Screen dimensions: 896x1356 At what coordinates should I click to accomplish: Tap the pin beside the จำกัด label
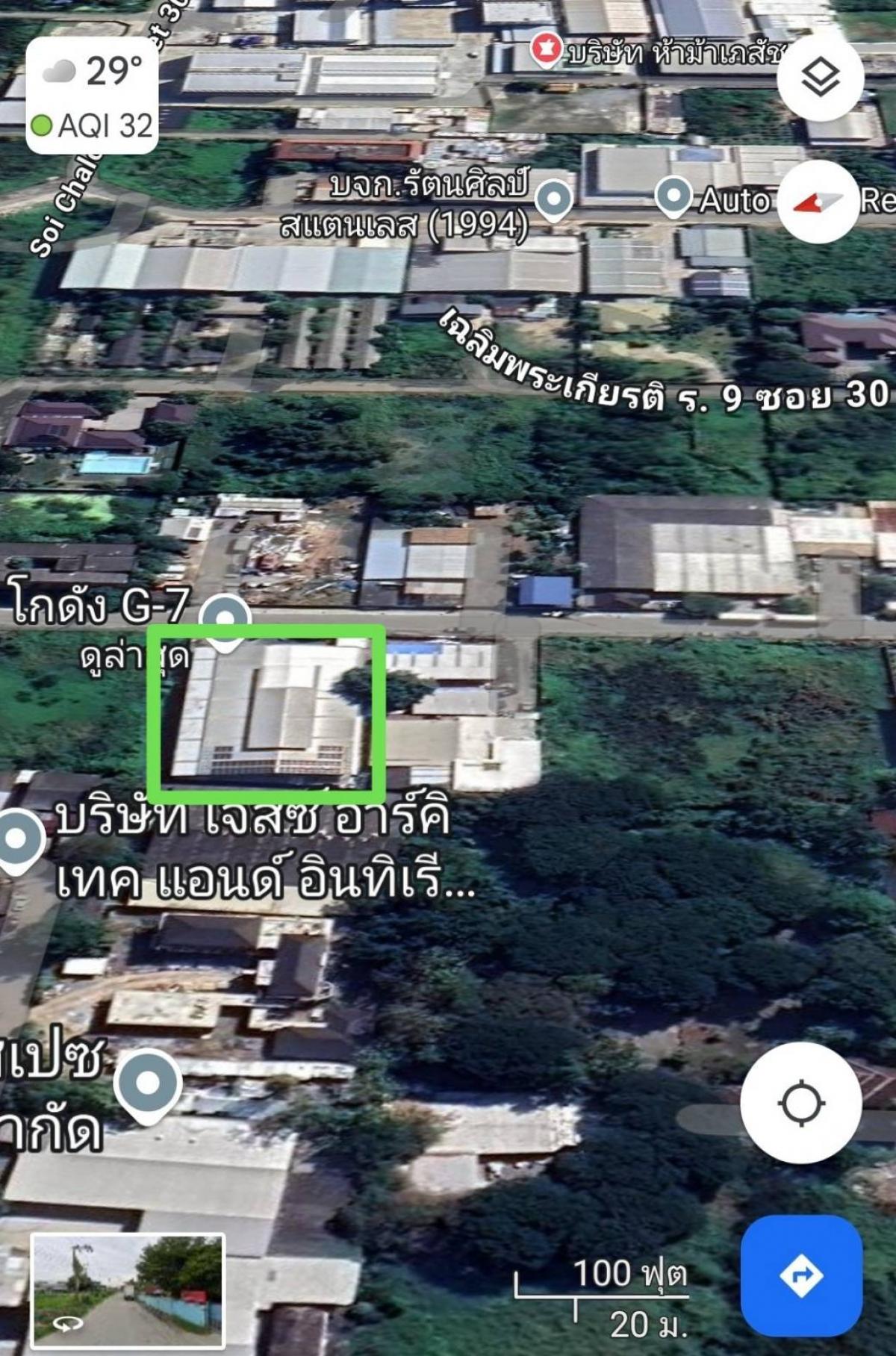[148, 1084]
